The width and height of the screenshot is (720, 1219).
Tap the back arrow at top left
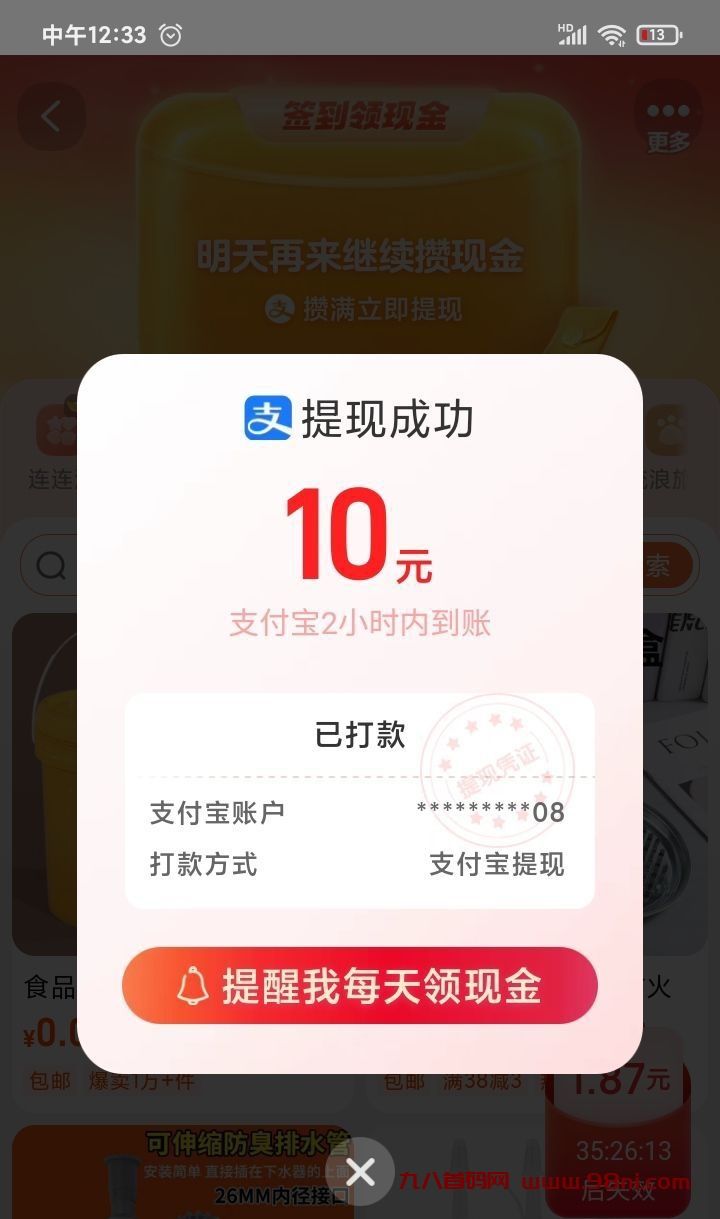(51, 116)
